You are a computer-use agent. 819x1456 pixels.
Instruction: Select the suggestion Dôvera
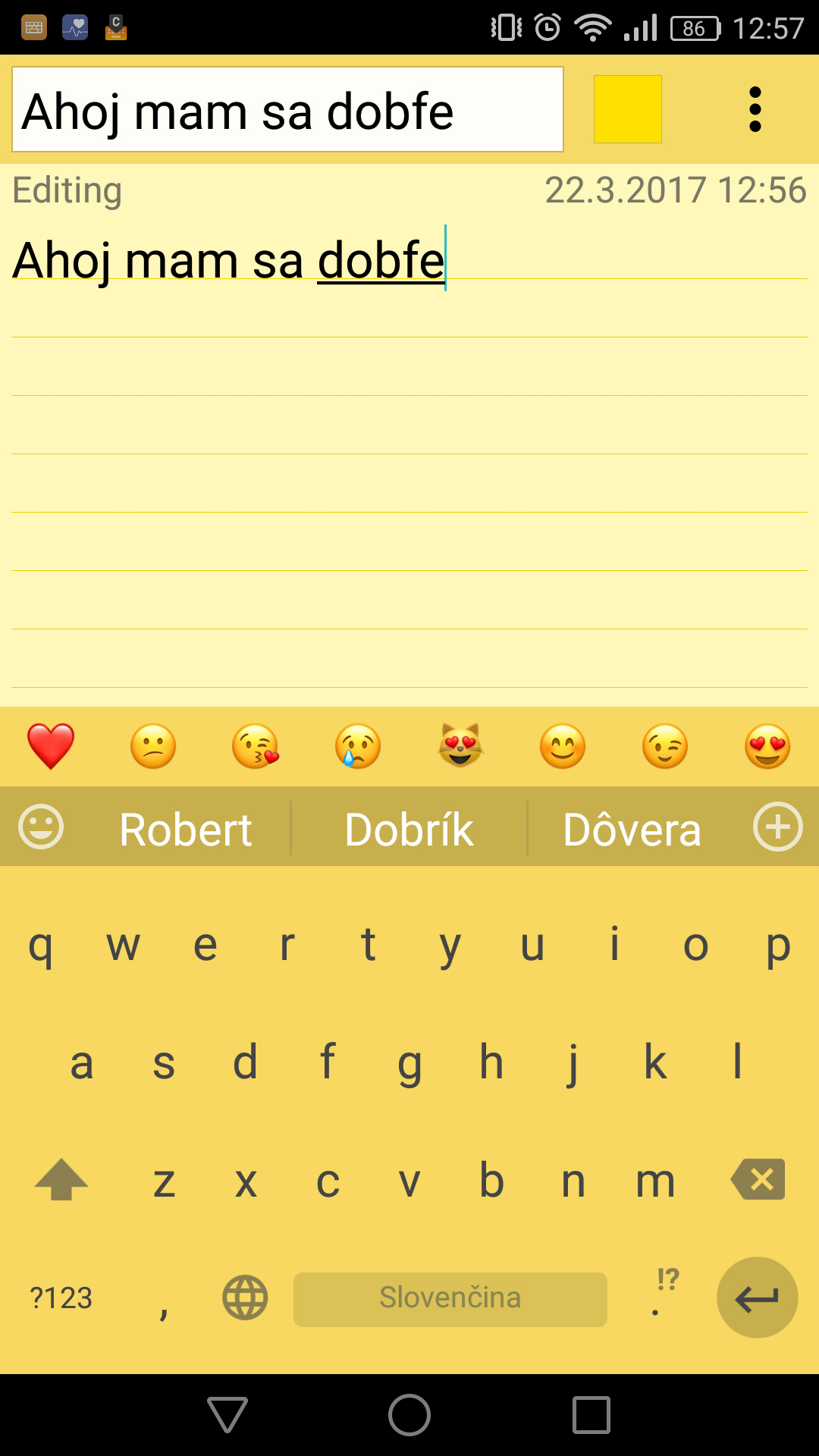632,829
